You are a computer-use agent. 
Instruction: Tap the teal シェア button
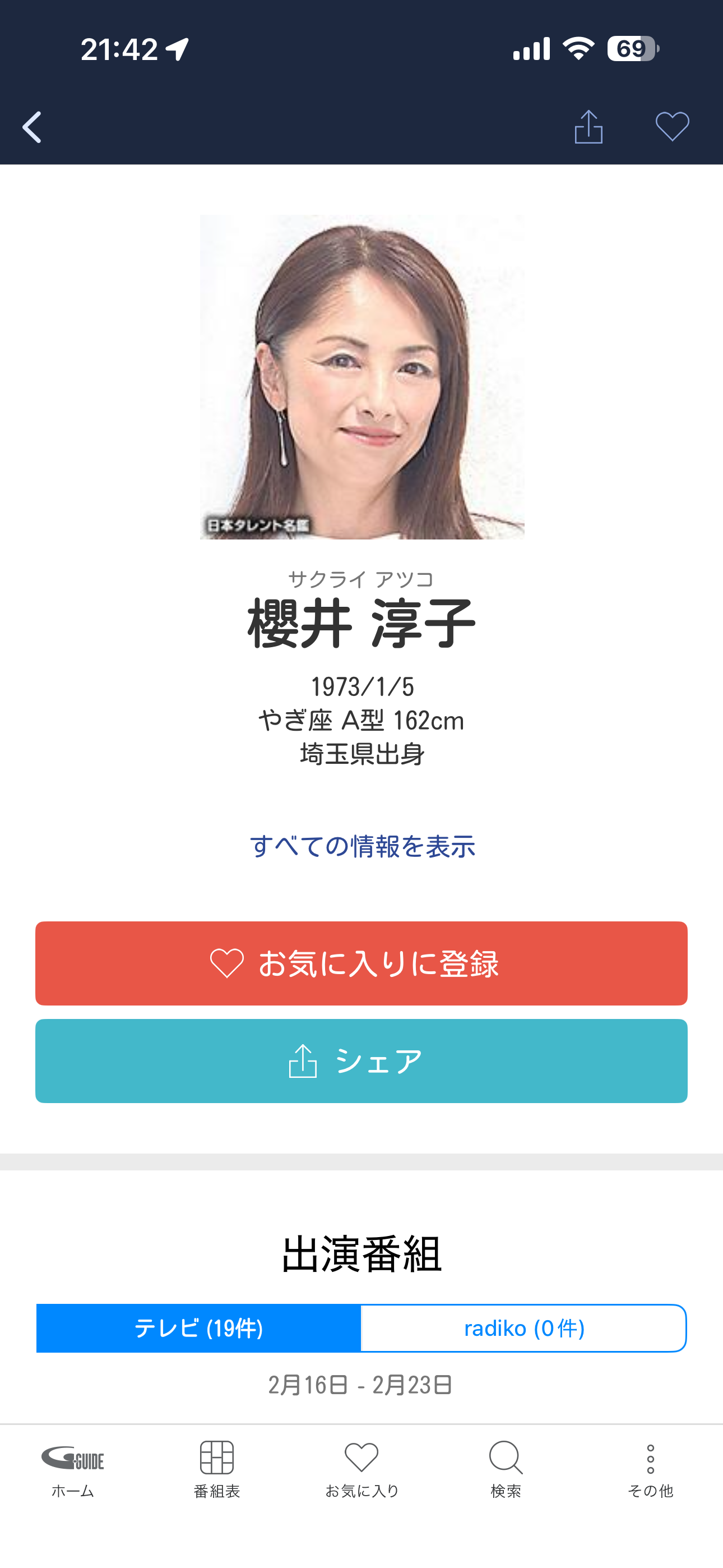tap(361, 1060)
